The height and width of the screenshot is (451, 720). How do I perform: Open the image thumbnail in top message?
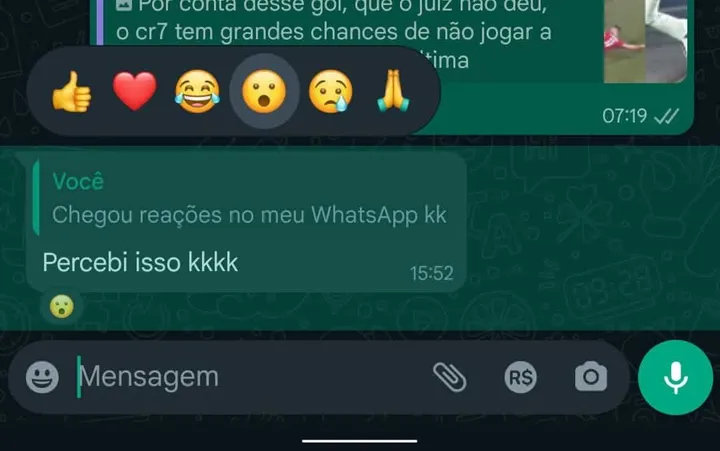645,40
